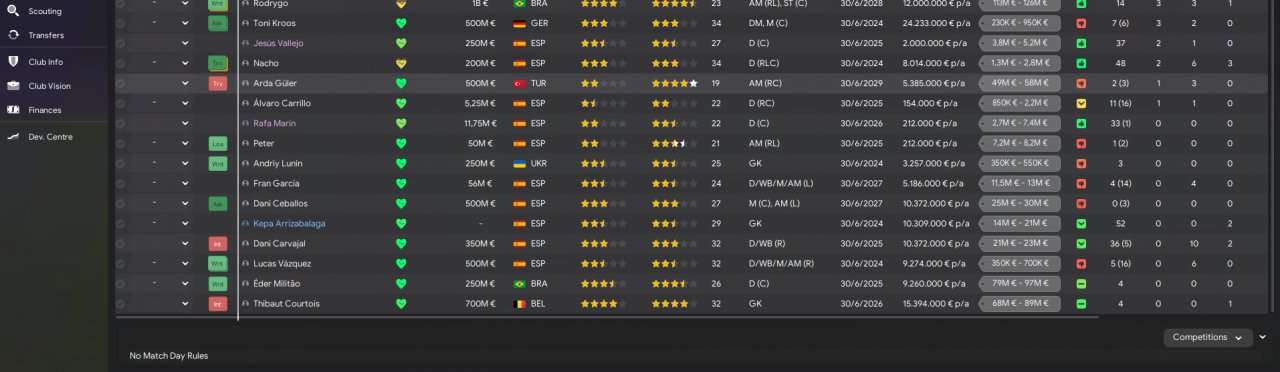This screenshot has width=1280, height=372.
Task: Select Kepa Arrizabalaga in the squad list
Action: tap(289, 223)
